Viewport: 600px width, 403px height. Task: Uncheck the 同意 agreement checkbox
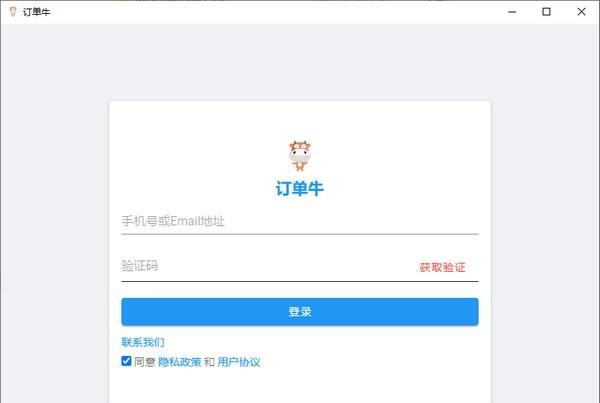pos(127,361)
